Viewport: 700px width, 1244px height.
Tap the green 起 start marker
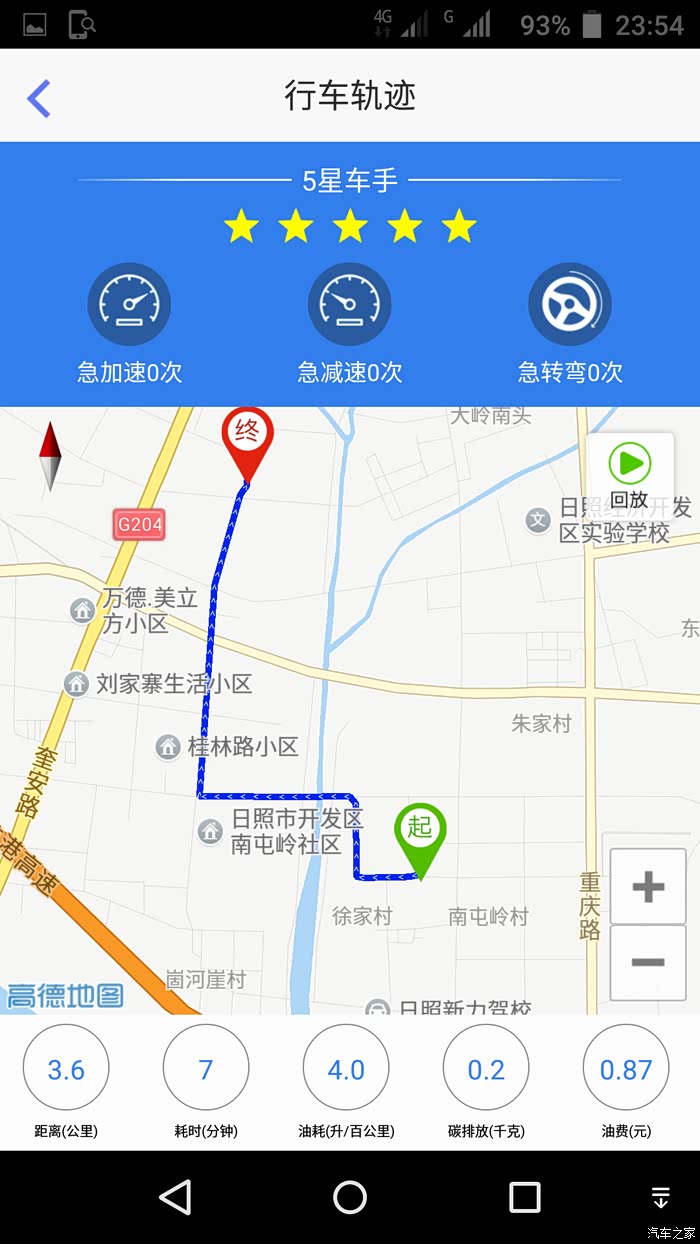[420, 831]
